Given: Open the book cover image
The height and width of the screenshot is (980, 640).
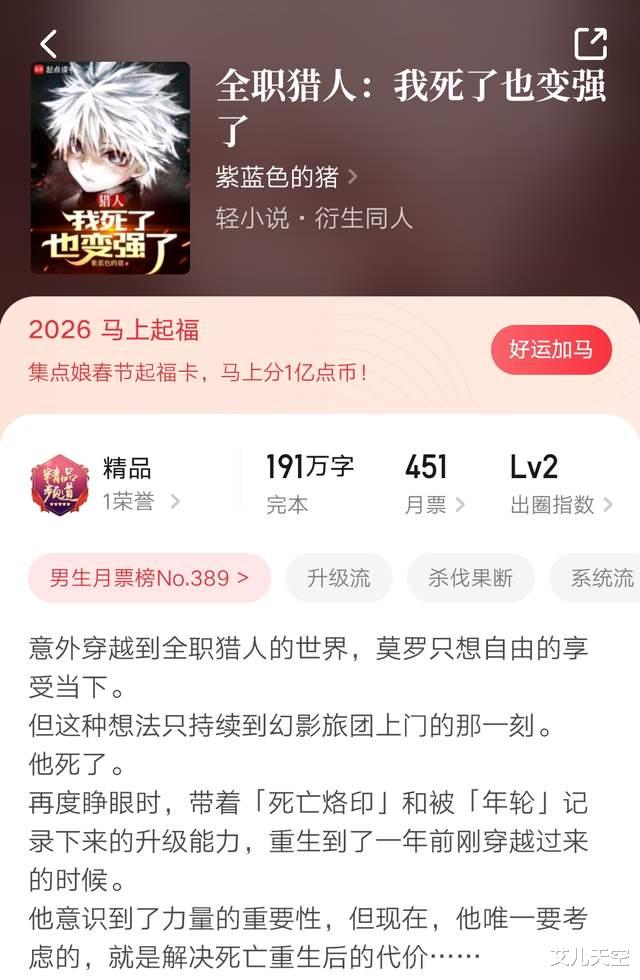Looking at the screenshot, I should coord(110,167).
